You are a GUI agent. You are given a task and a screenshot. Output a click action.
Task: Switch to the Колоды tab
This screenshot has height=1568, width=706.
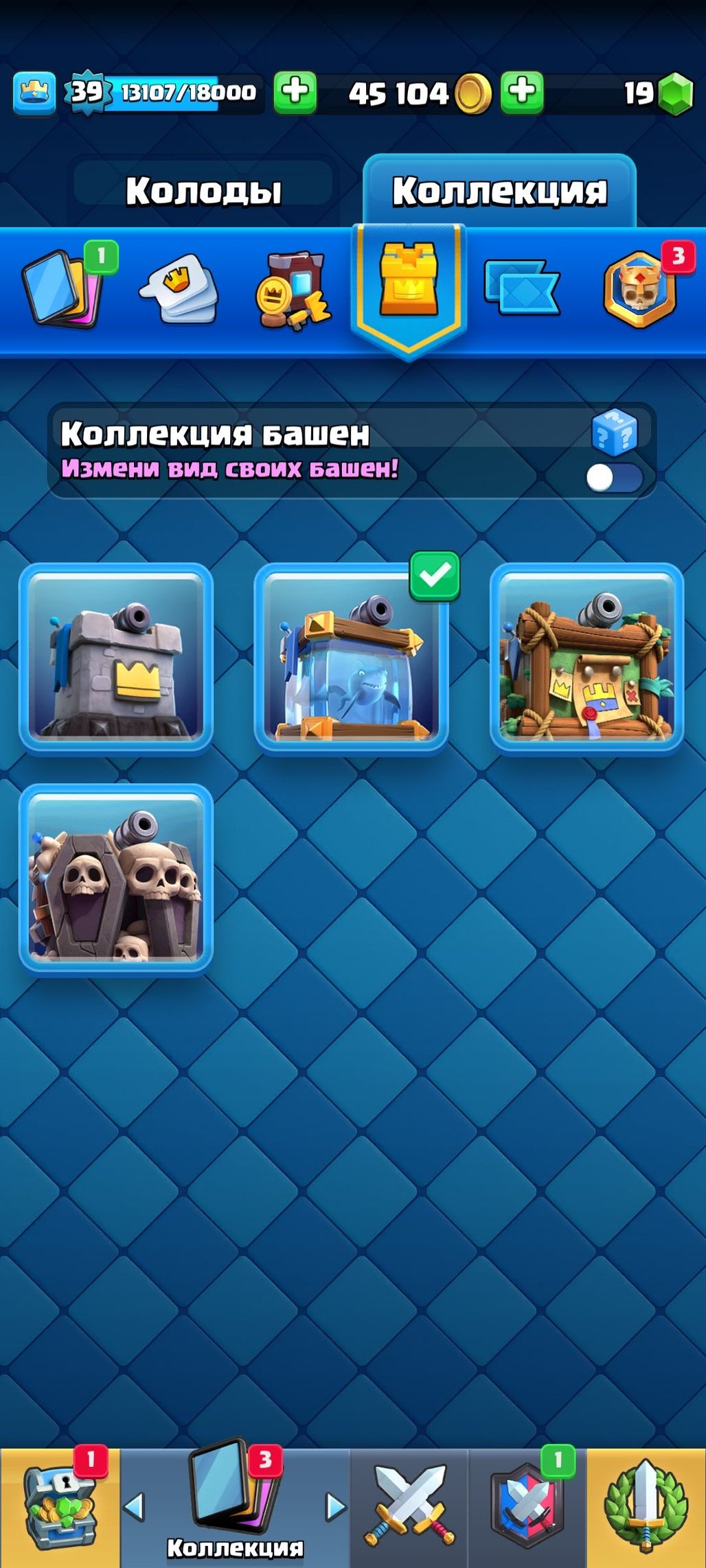click(x=204, y=191)
